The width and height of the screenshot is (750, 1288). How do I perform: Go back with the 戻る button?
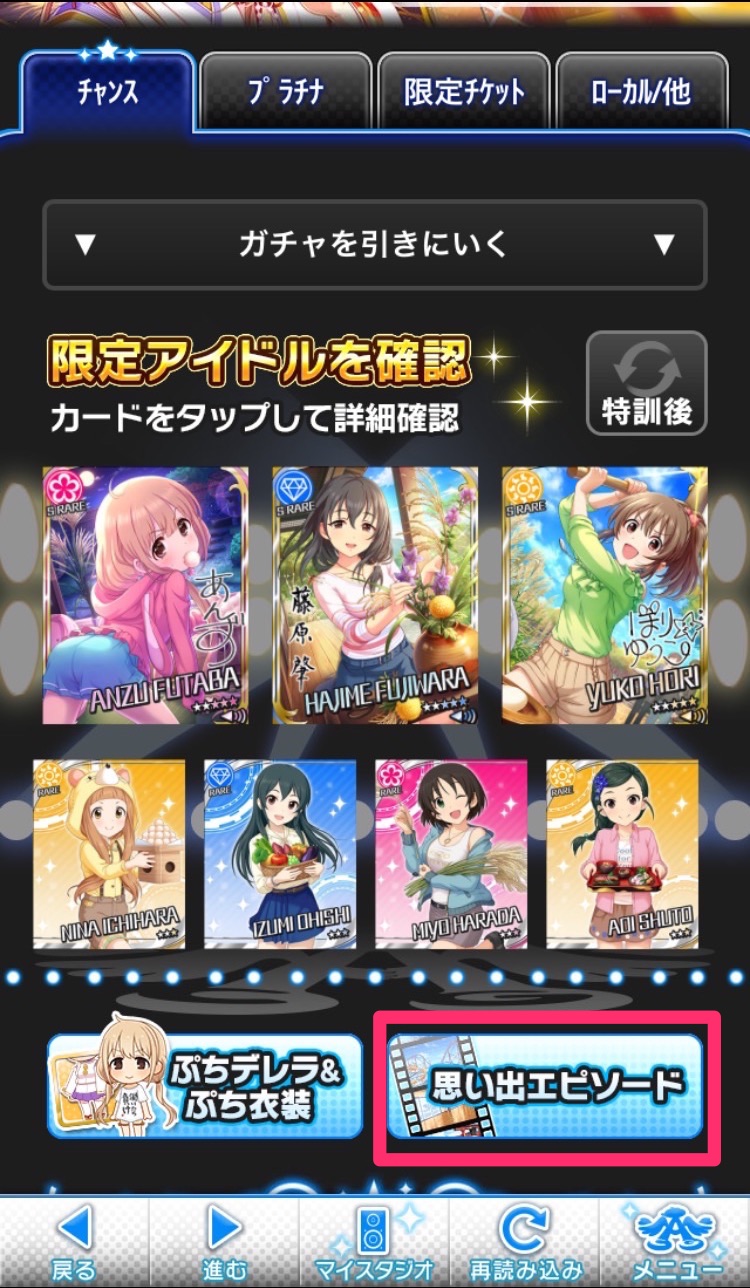click(74, 1243)
